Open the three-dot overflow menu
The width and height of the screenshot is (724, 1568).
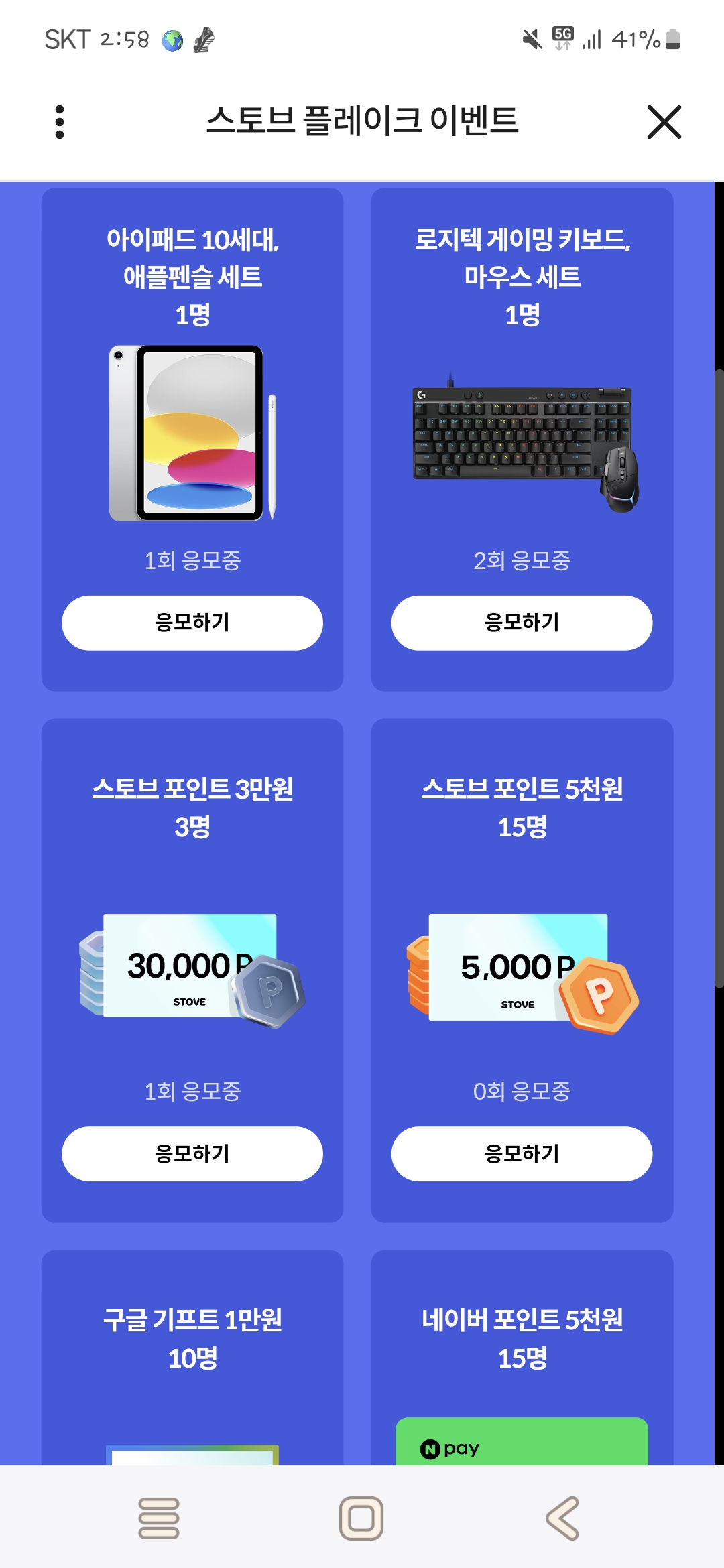click(60, 122)
